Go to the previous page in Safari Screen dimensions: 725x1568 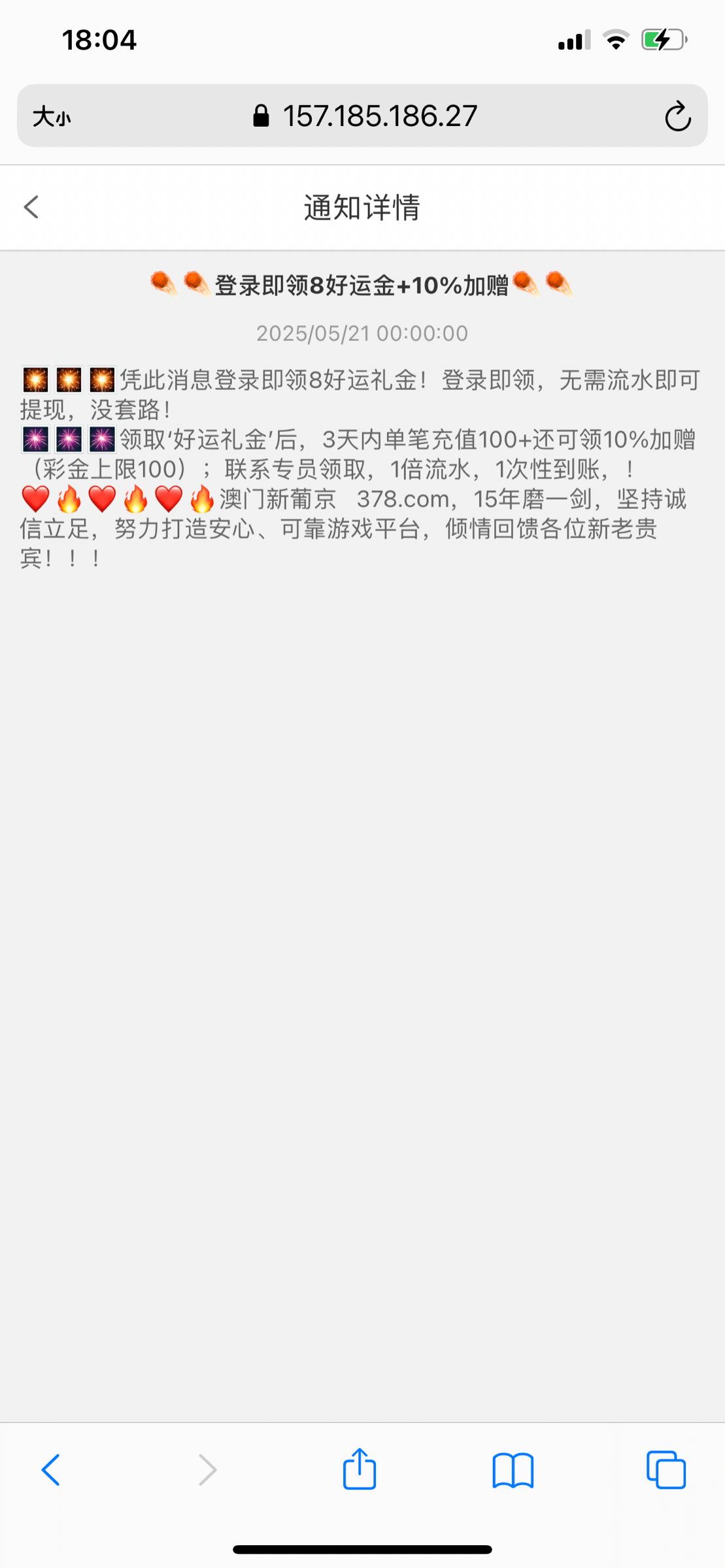coord(51,1470)
